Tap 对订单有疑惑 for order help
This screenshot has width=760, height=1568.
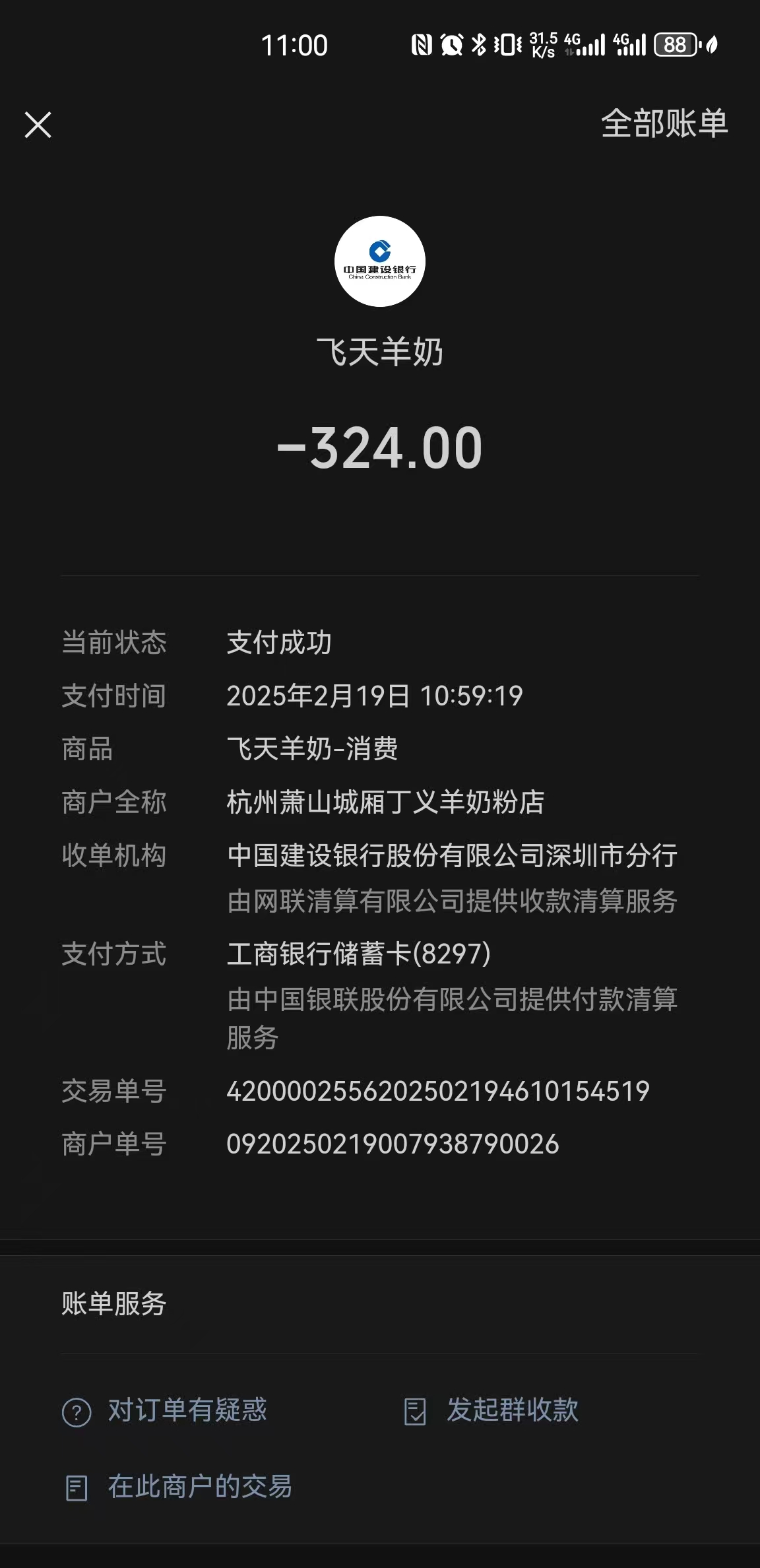[x=165, y=1410]
